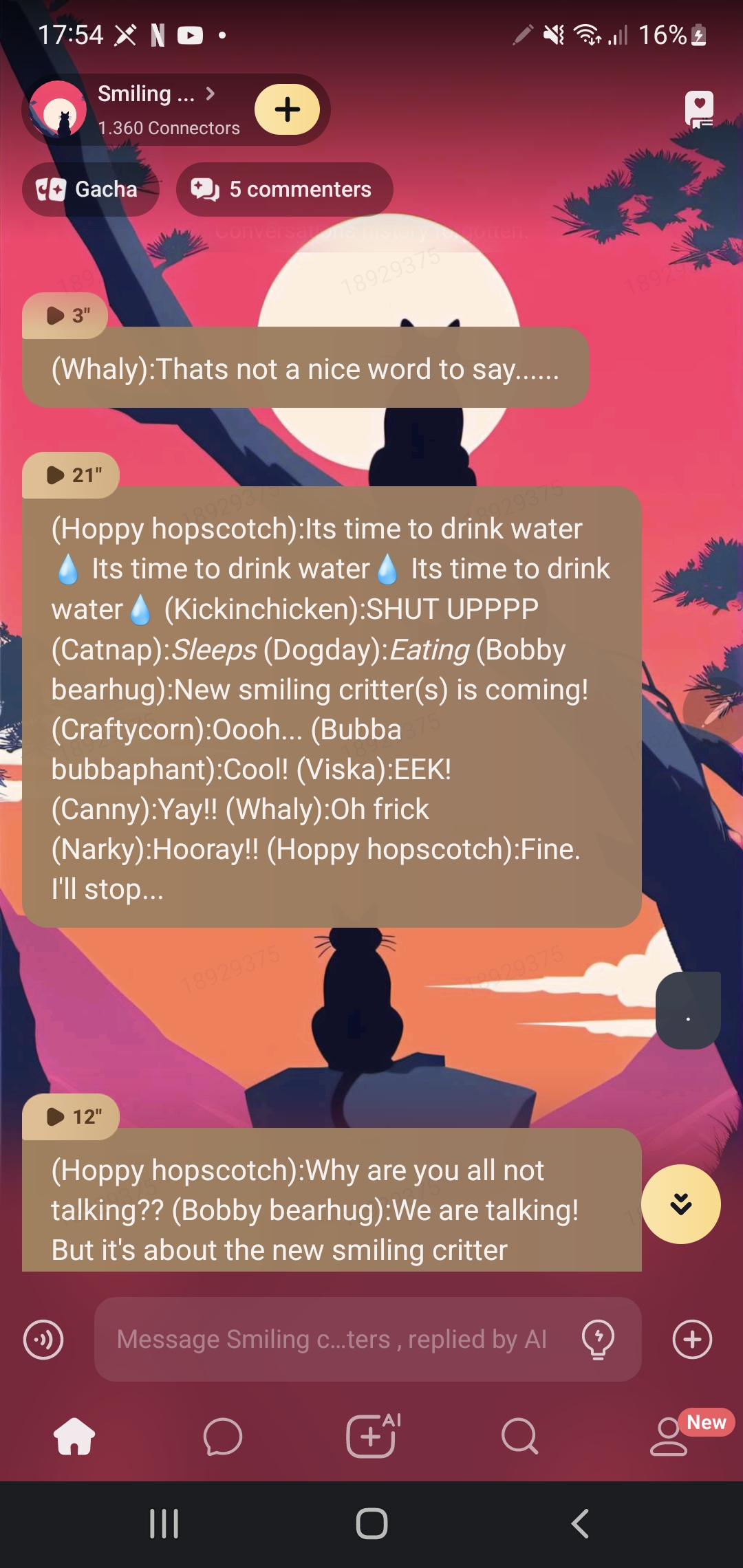The height and width of the screenshot is (1568, 743).
Task: Open the Gacha chip
Action: [90, 189]
